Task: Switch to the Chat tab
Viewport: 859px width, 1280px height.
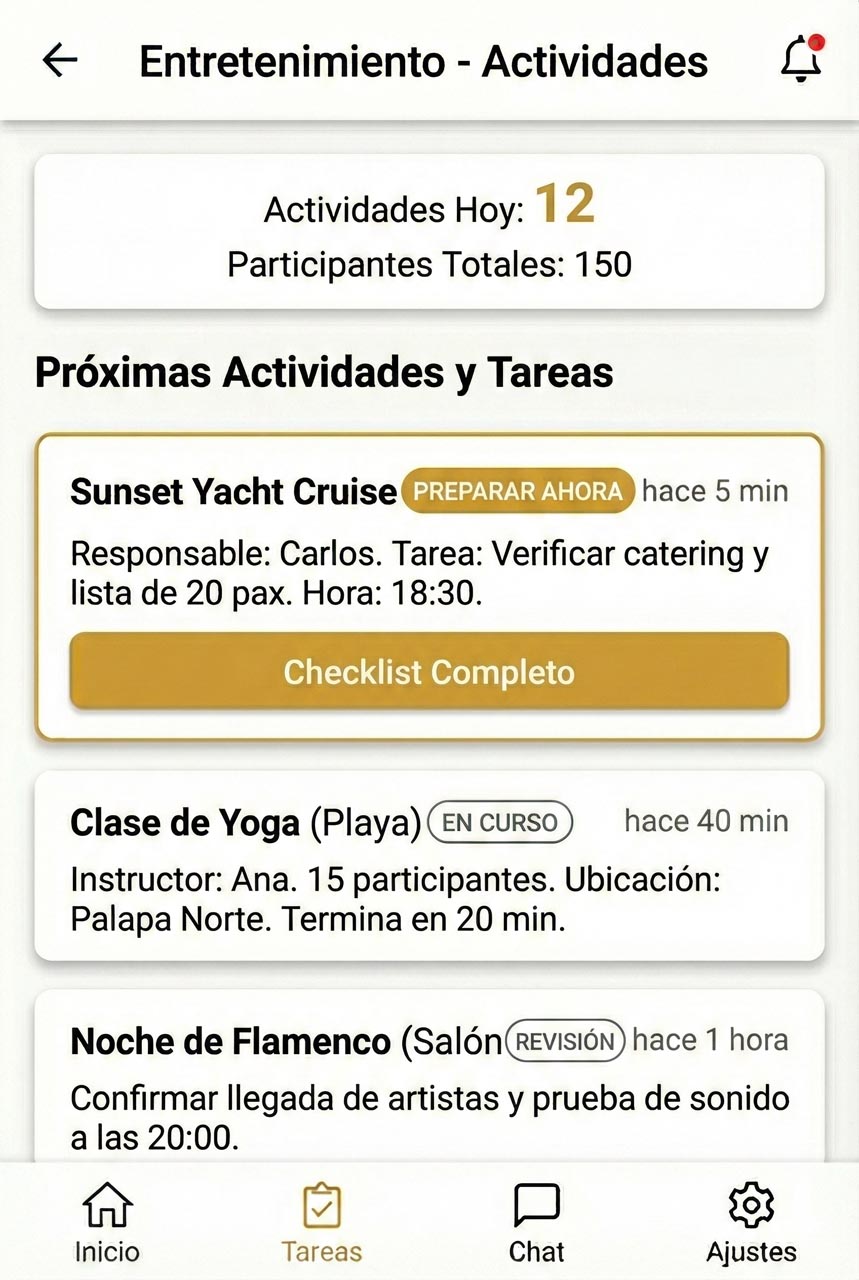Action: 537,1222
